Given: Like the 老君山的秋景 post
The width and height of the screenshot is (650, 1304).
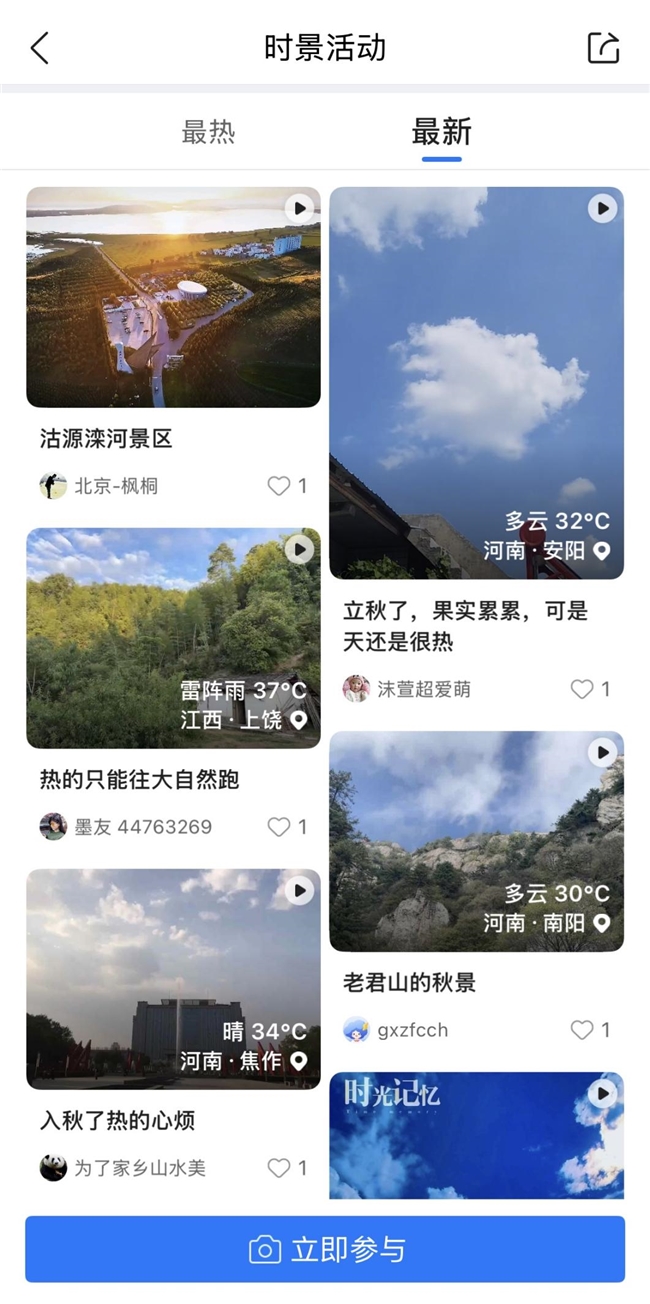Looking at the screenshot, I should pos(582,1030).
